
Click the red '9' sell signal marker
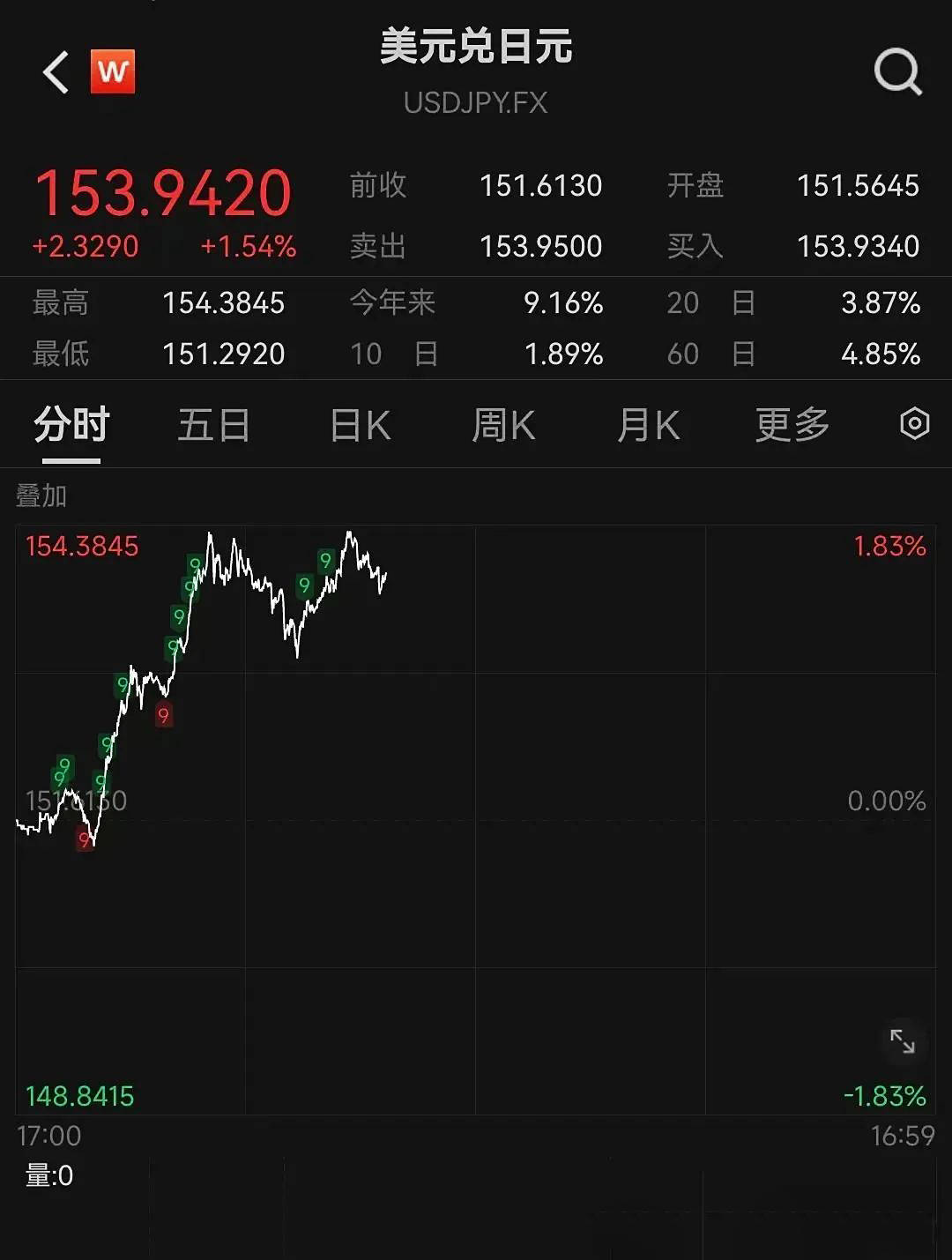[x=161, y=714]
